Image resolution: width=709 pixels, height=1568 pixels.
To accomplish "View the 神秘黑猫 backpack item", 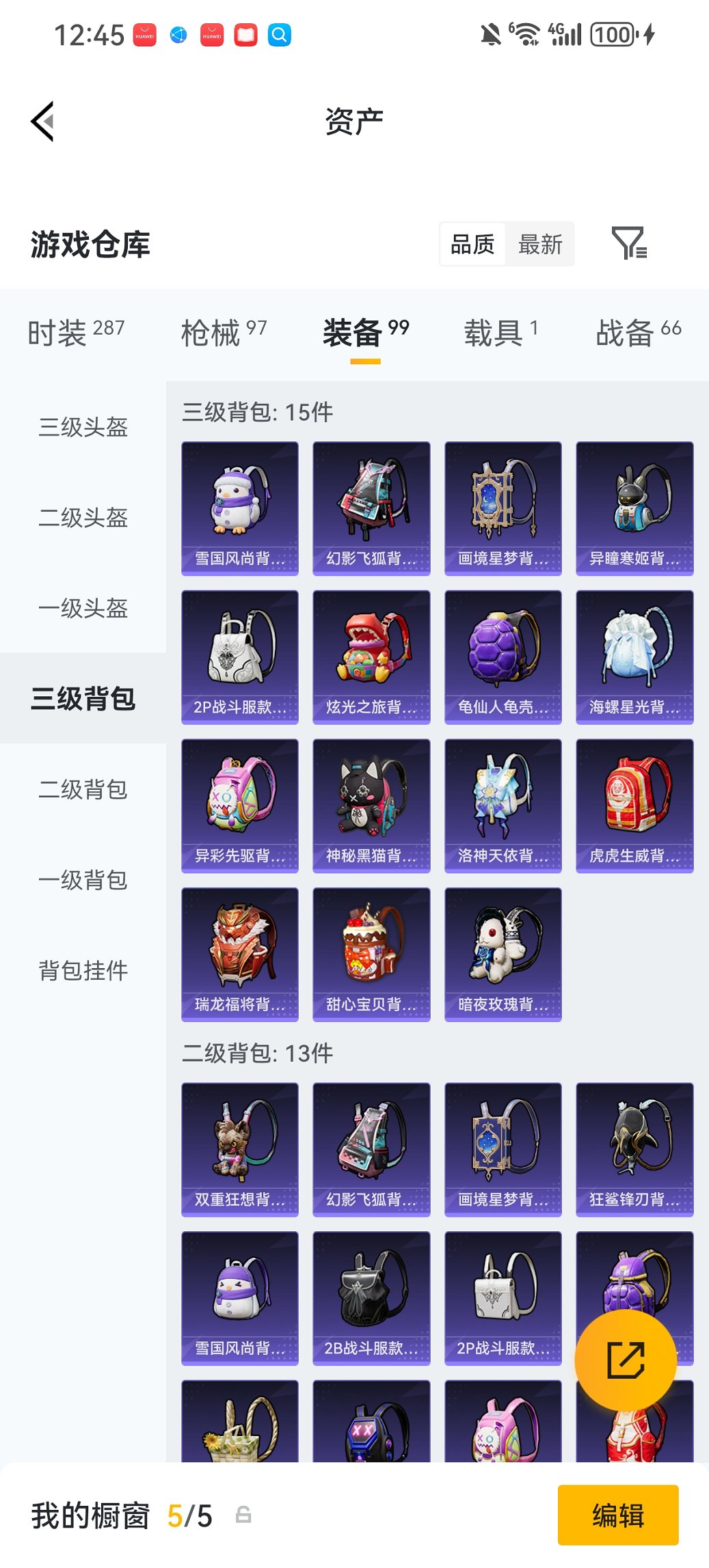I will [371, 806].
